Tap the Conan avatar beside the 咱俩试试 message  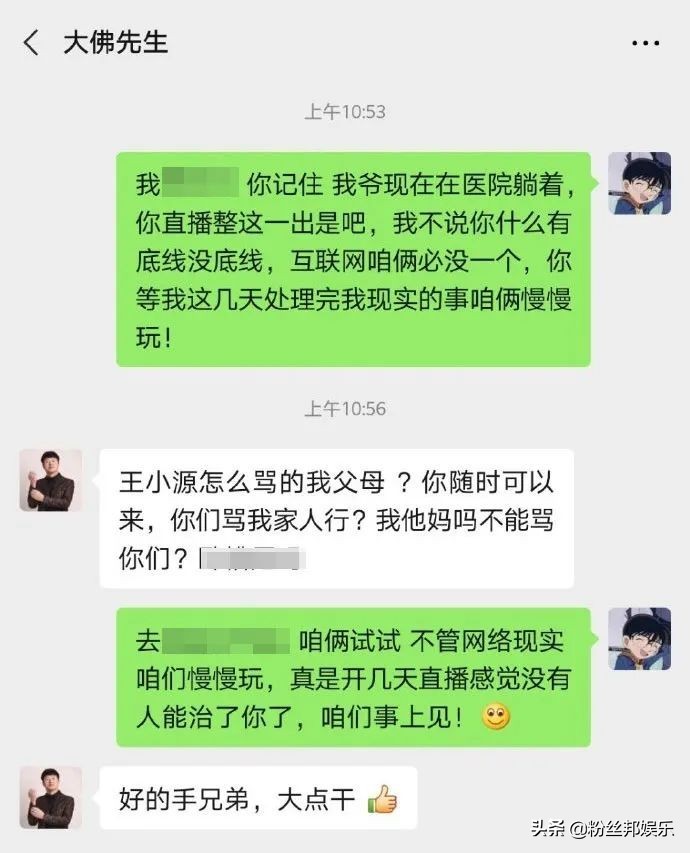click(639, 638)
